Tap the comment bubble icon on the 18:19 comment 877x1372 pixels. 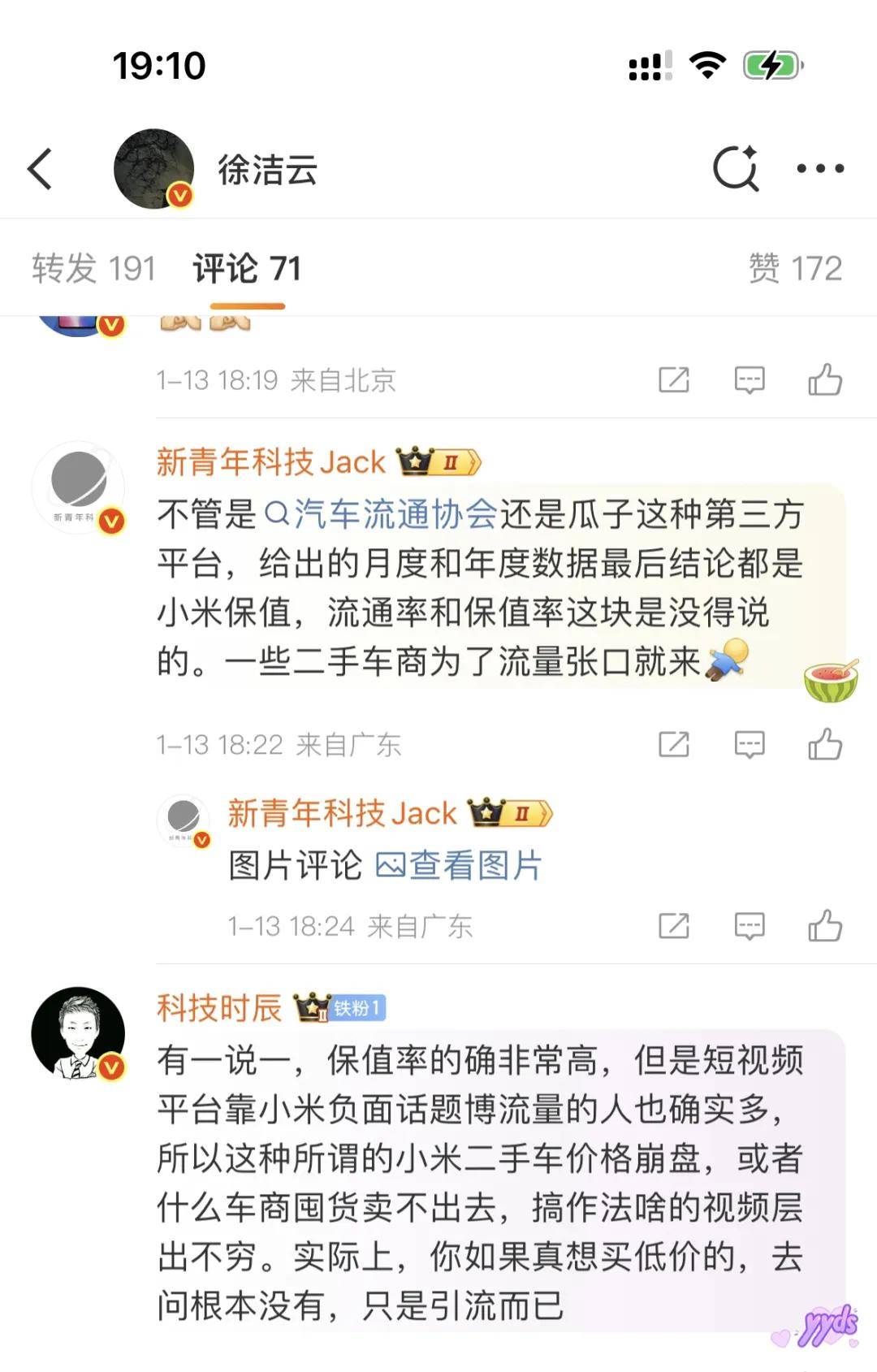(750, 379)
